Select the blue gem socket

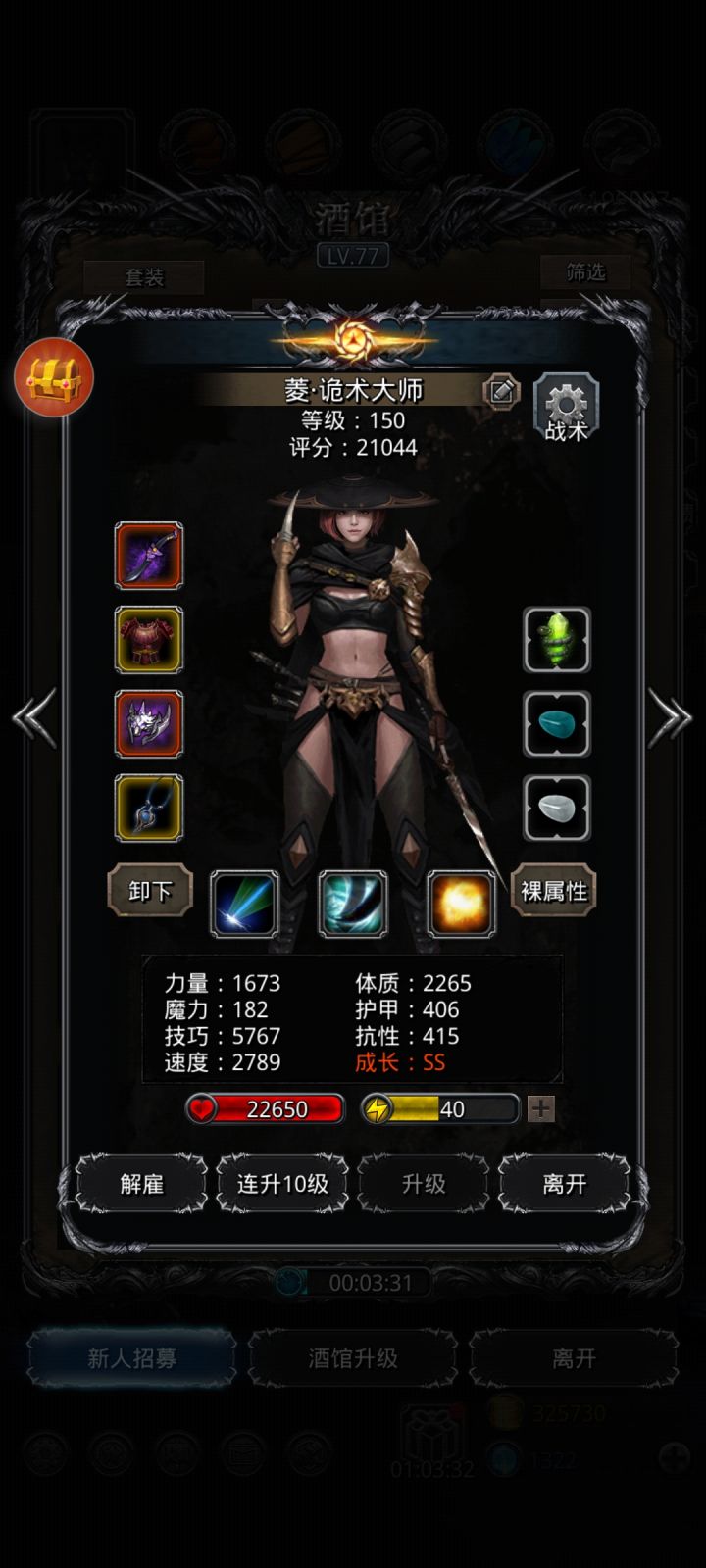[x=557, y=725]
